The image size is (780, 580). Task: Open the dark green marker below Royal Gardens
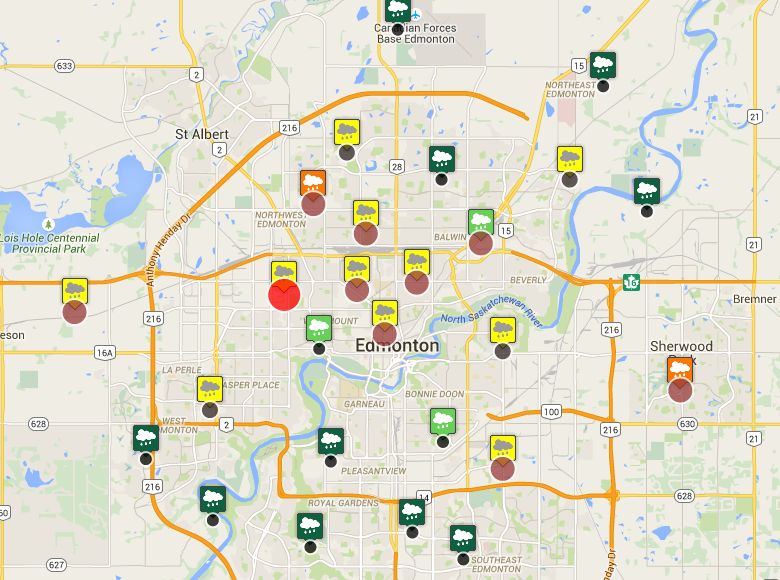[310, 526]
